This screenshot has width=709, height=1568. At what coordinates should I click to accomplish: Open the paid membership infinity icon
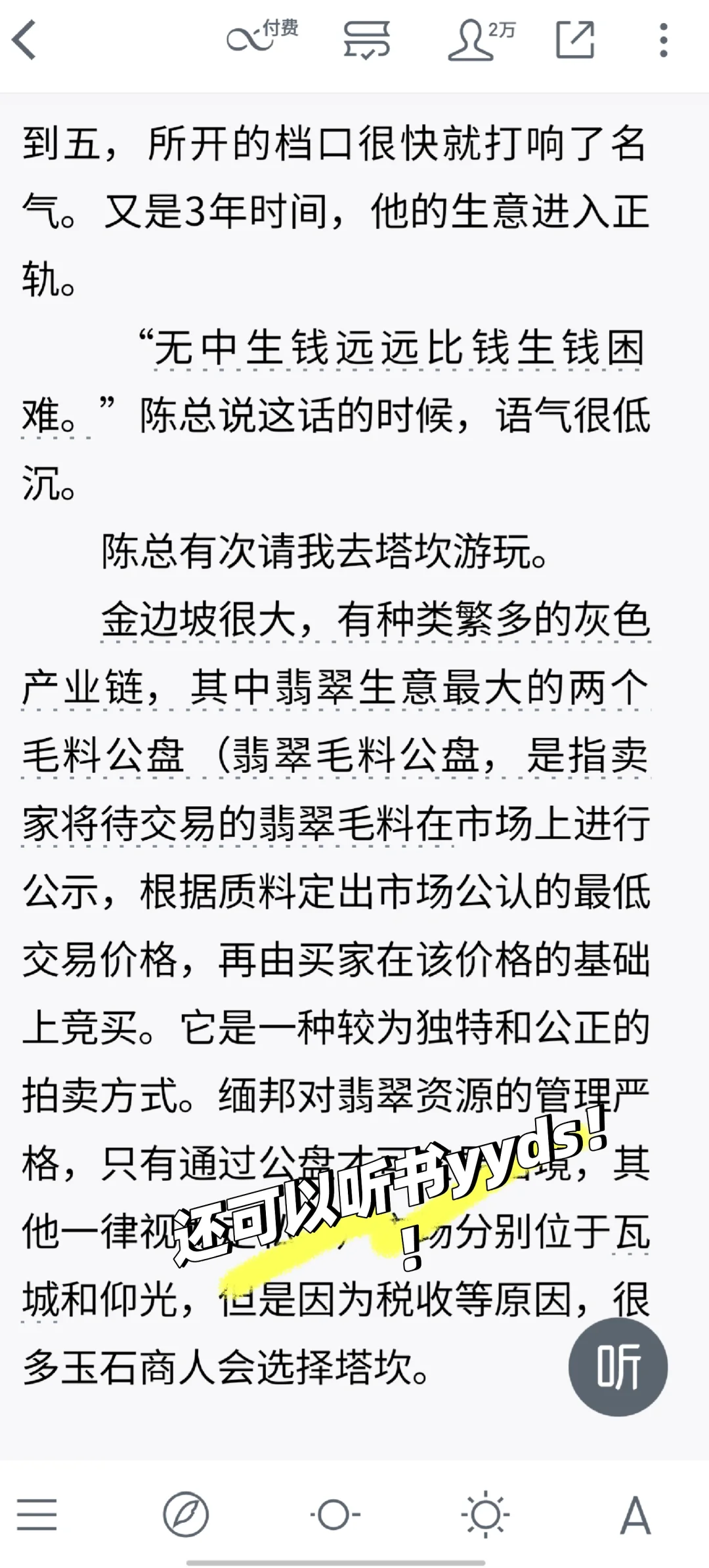click(x=262, y=37)
